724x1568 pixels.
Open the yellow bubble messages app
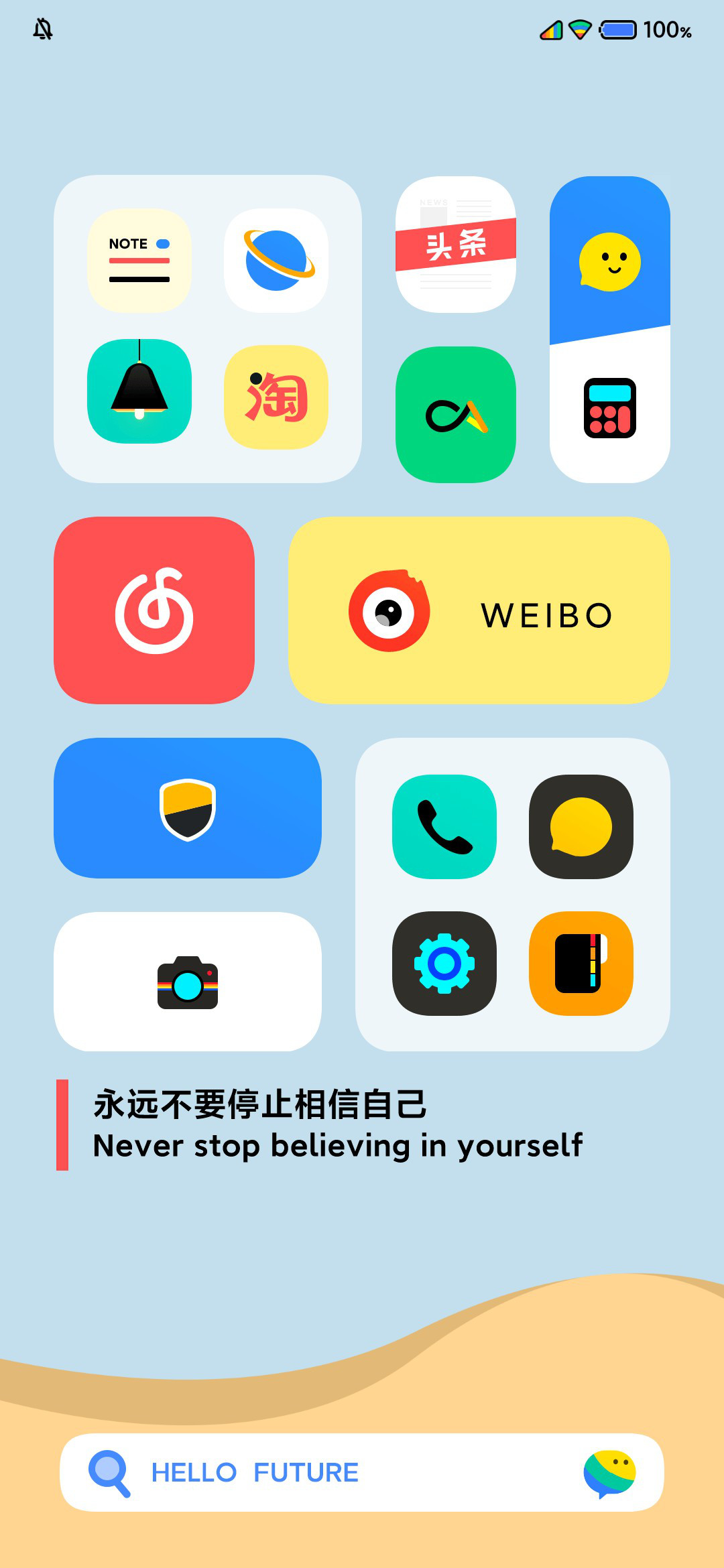click(581, 827)
